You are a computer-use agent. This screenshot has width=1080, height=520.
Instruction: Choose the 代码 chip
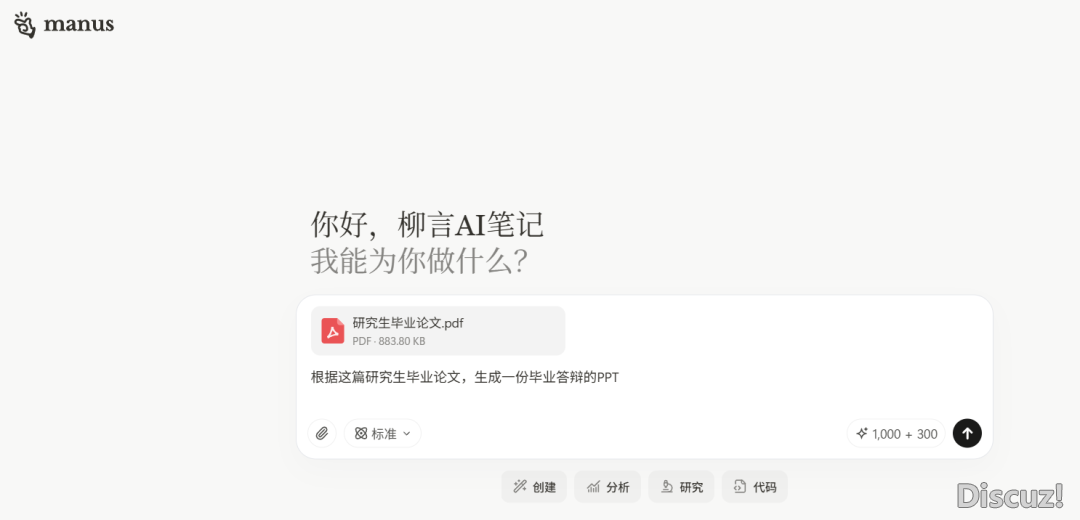coord(754,487)
